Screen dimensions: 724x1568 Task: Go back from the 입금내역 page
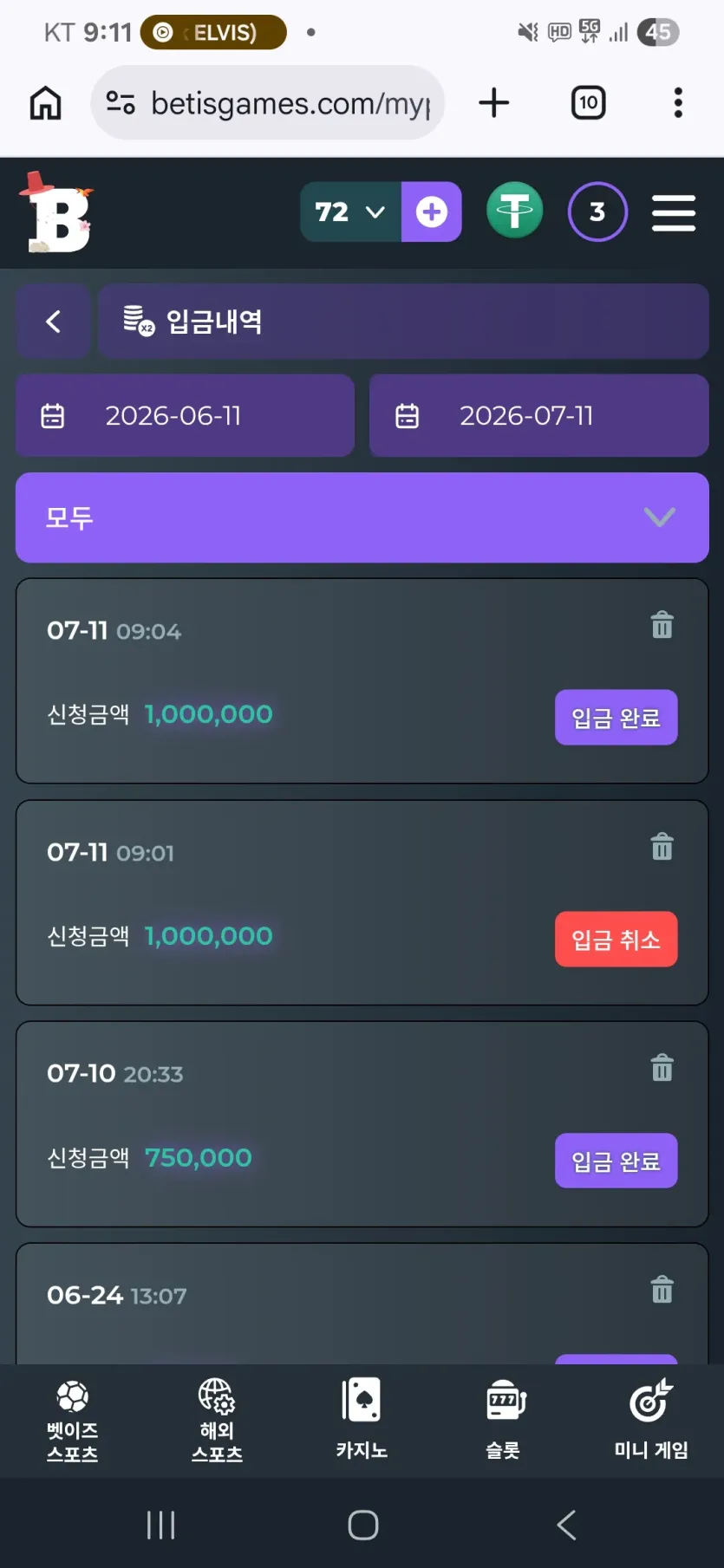53,322
